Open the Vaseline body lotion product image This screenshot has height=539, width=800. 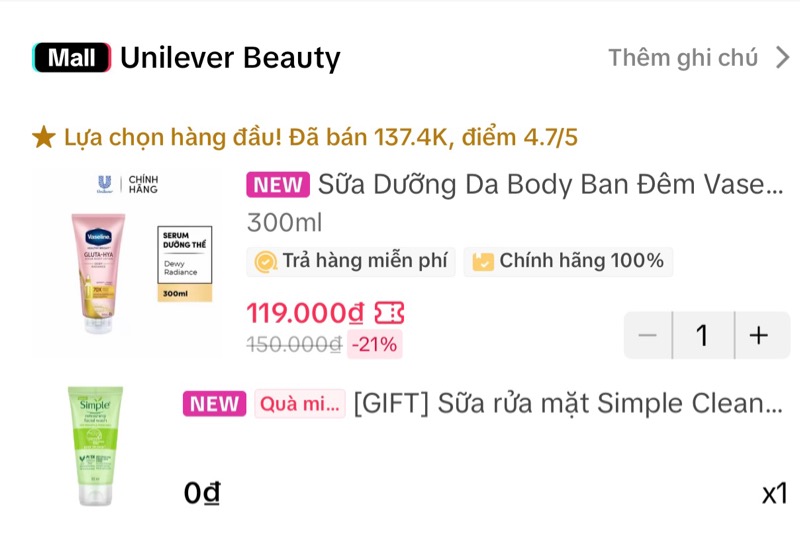pyautogui.click(x=130, y=265)
